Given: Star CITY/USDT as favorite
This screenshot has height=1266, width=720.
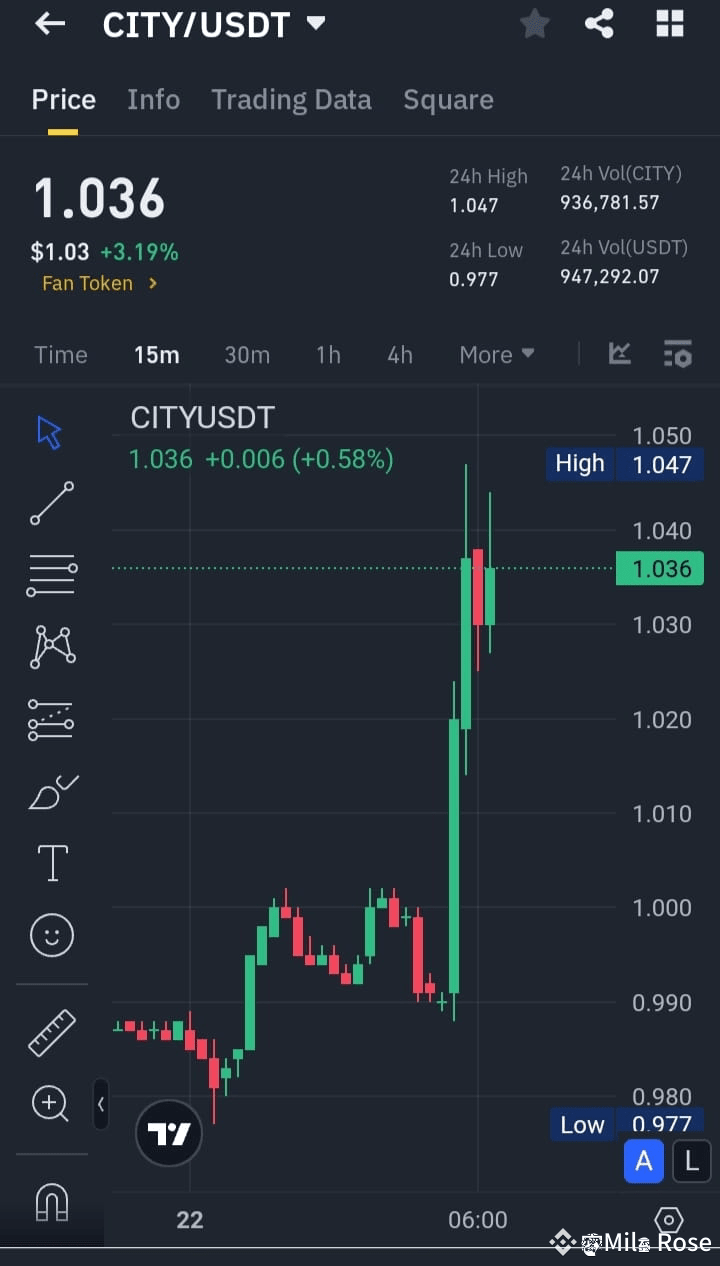Looking at the screenshot, I should point(534,24).
